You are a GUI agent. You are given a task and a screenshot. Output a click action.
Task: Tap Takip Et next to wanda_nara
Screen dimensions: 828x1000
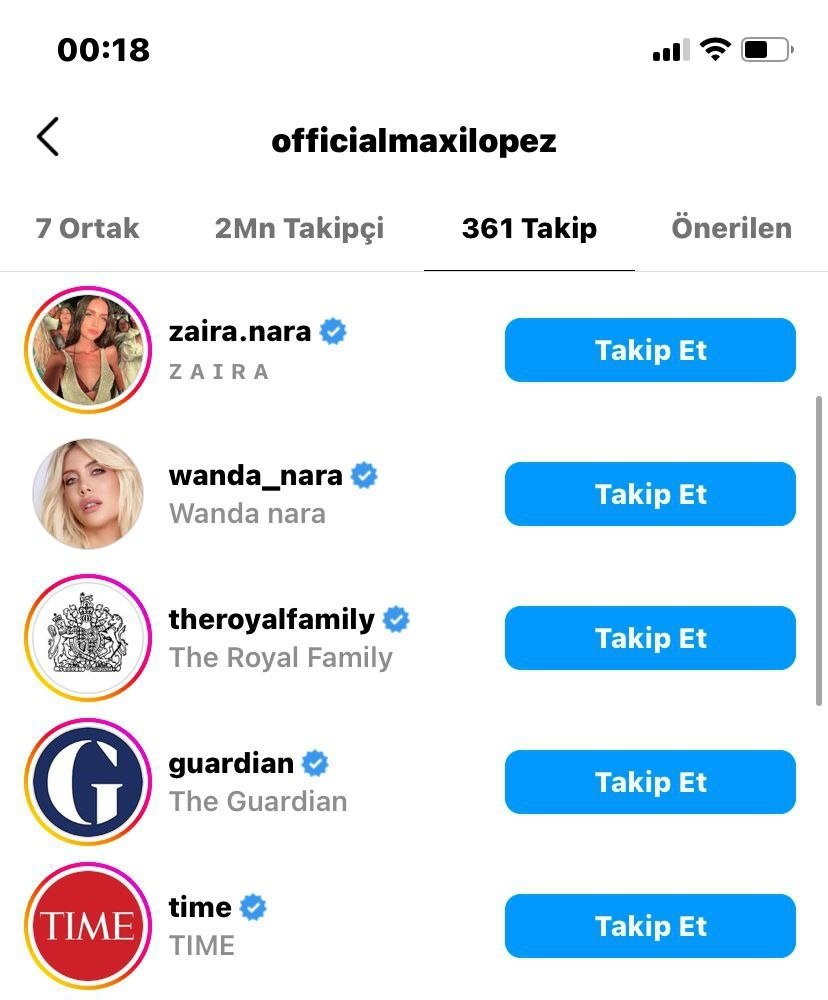click(650, 494)
